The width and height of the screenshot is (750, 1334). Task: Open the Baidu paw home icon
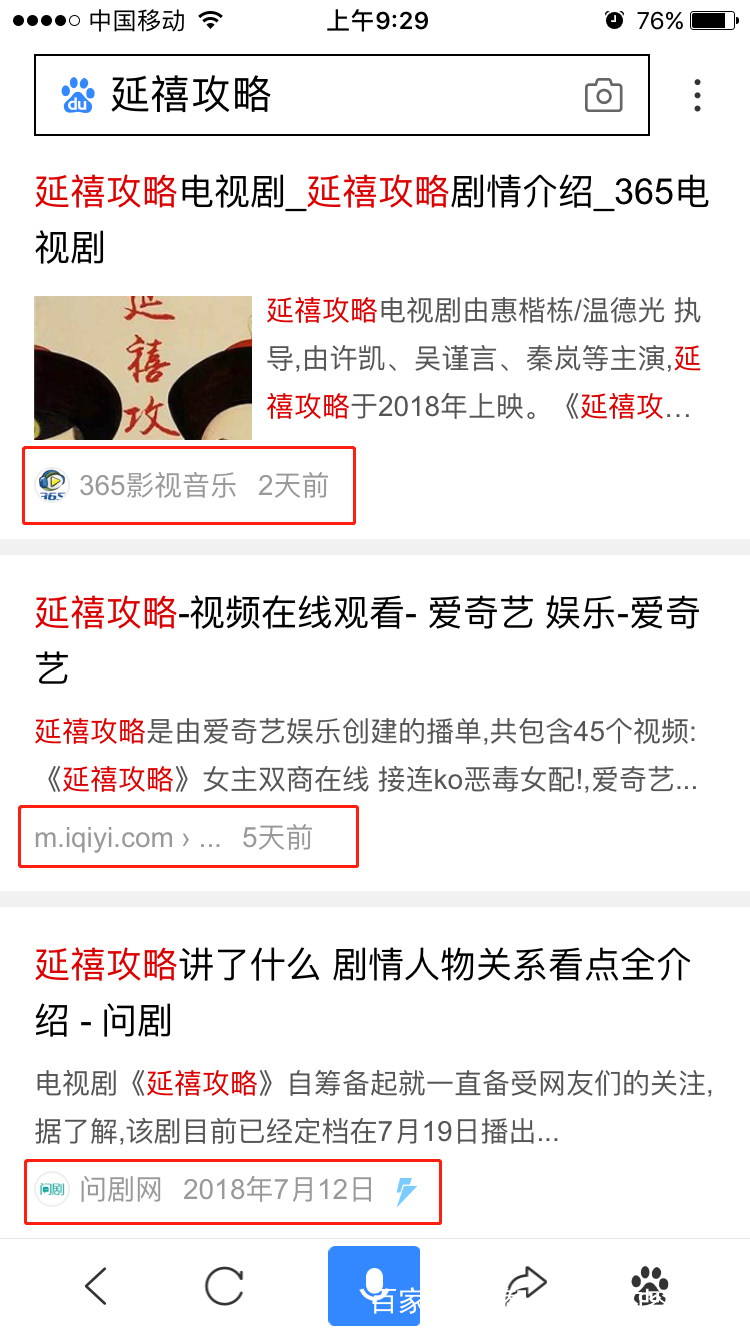point(650,1285)
